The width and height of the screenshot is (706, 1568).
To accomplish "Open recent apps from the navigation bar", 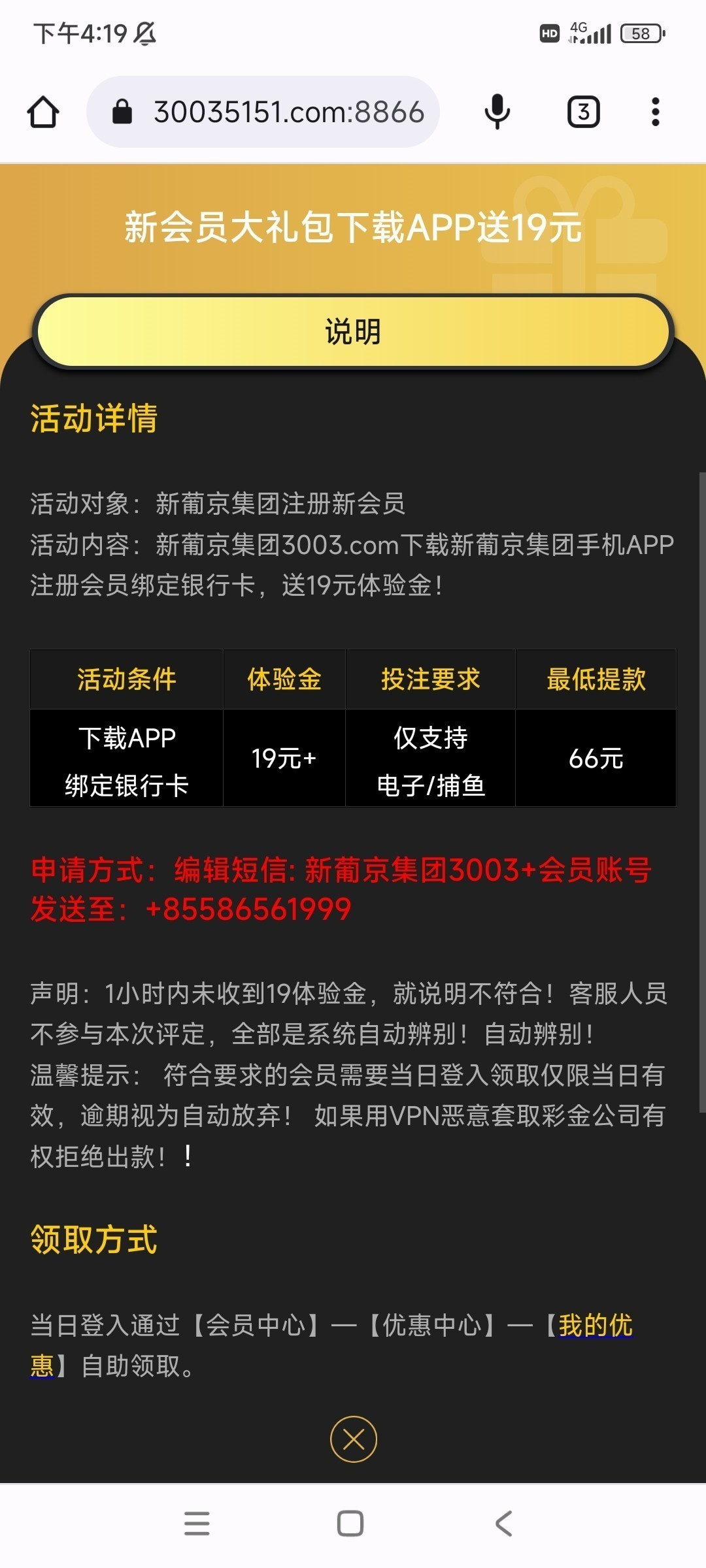I will 197,1523.
